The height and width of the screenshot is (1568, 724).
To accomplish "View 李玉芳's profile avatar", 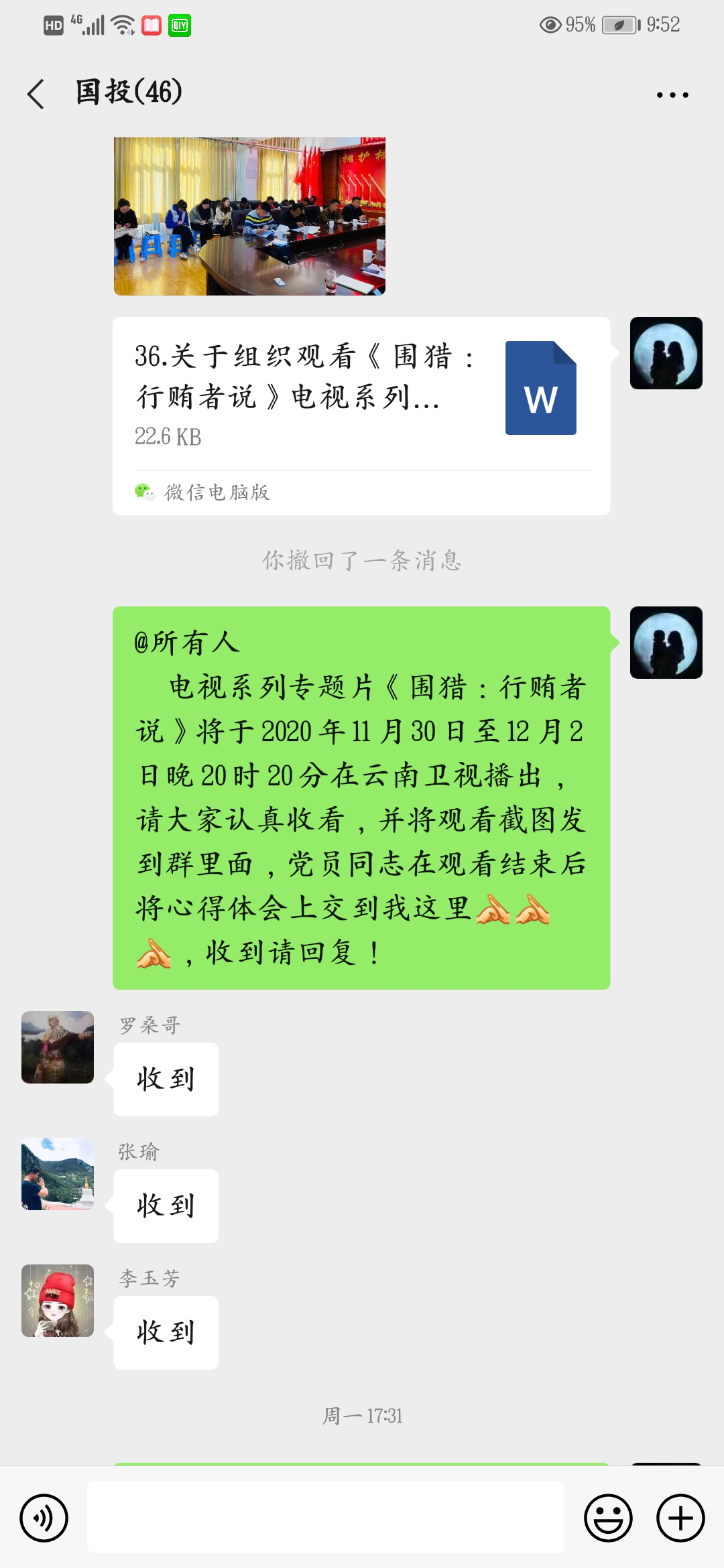I will (x=58, y=1301).
